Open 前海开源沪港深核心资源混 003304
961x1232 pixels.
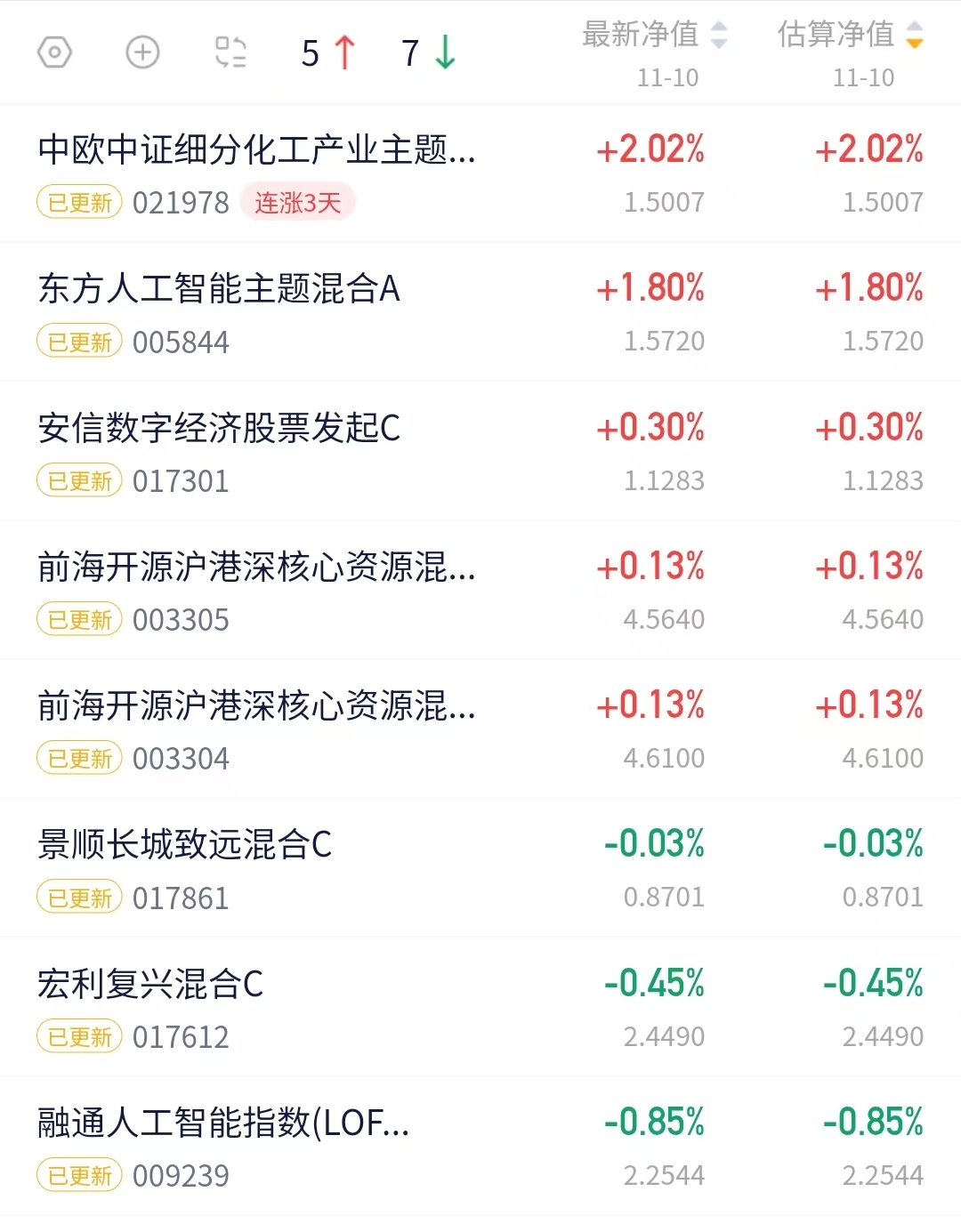(x=480, y=729)
